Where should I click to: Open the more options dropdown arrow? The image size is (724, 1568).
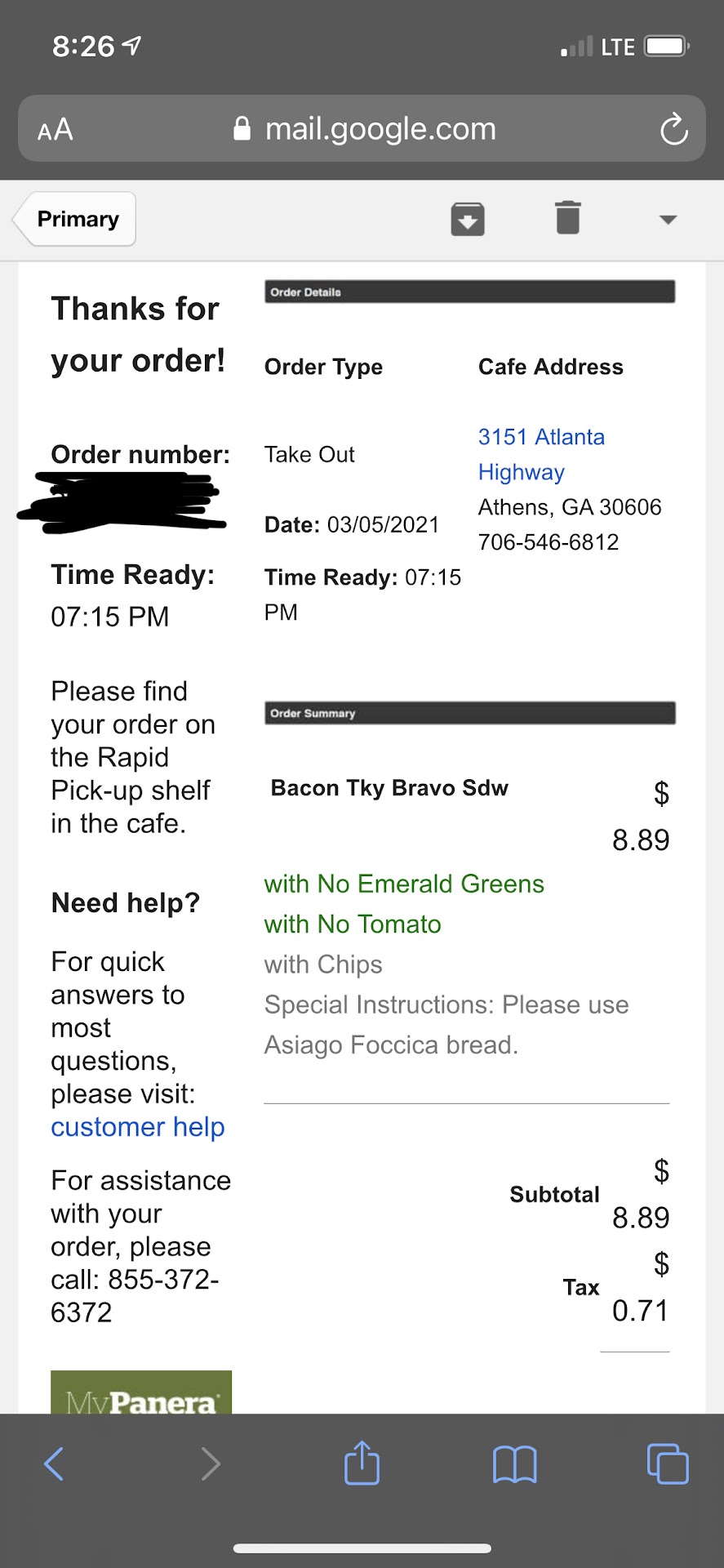tap(668, 220)
